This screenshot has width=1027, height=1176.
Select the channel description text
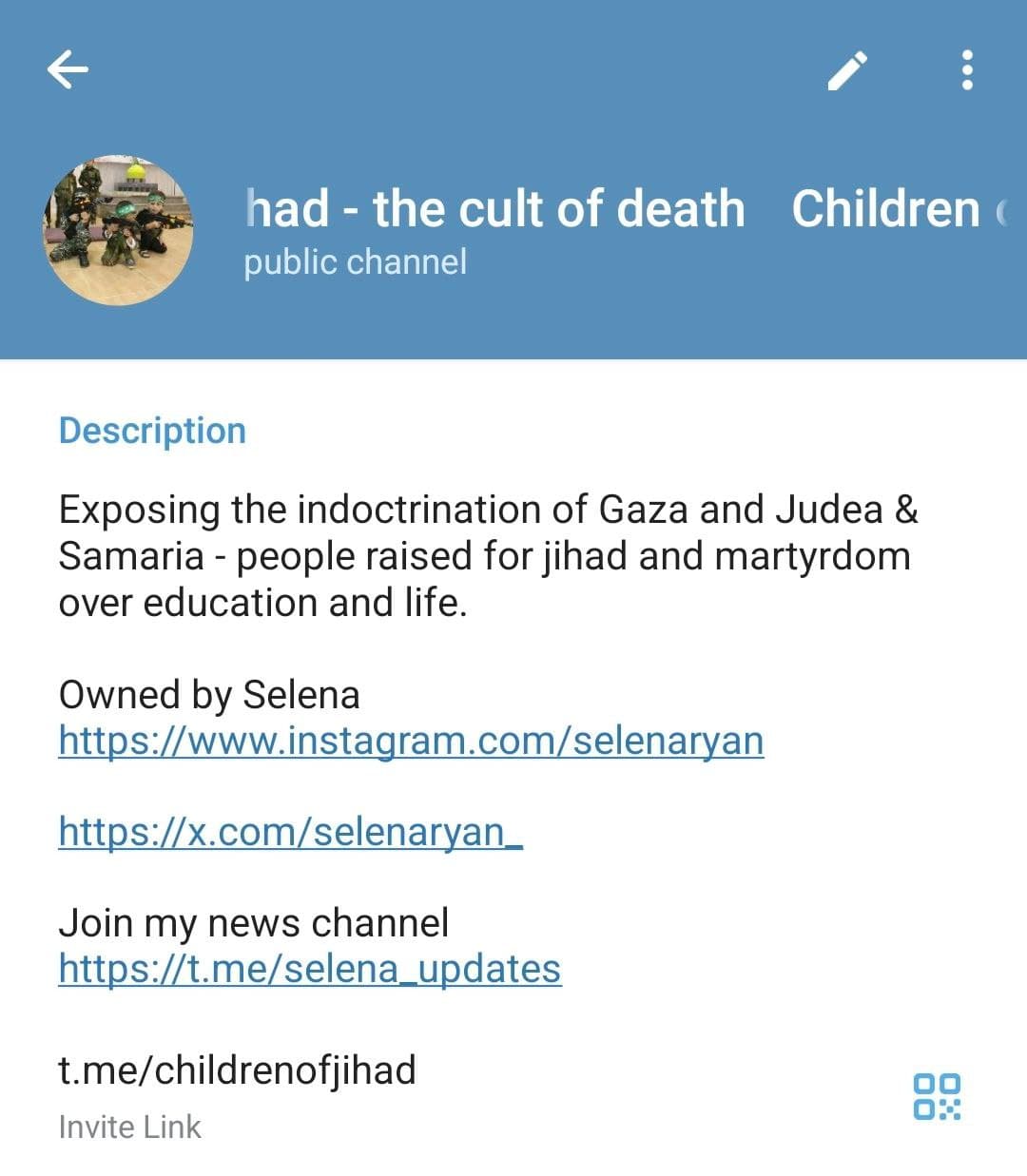coord(490,555)
